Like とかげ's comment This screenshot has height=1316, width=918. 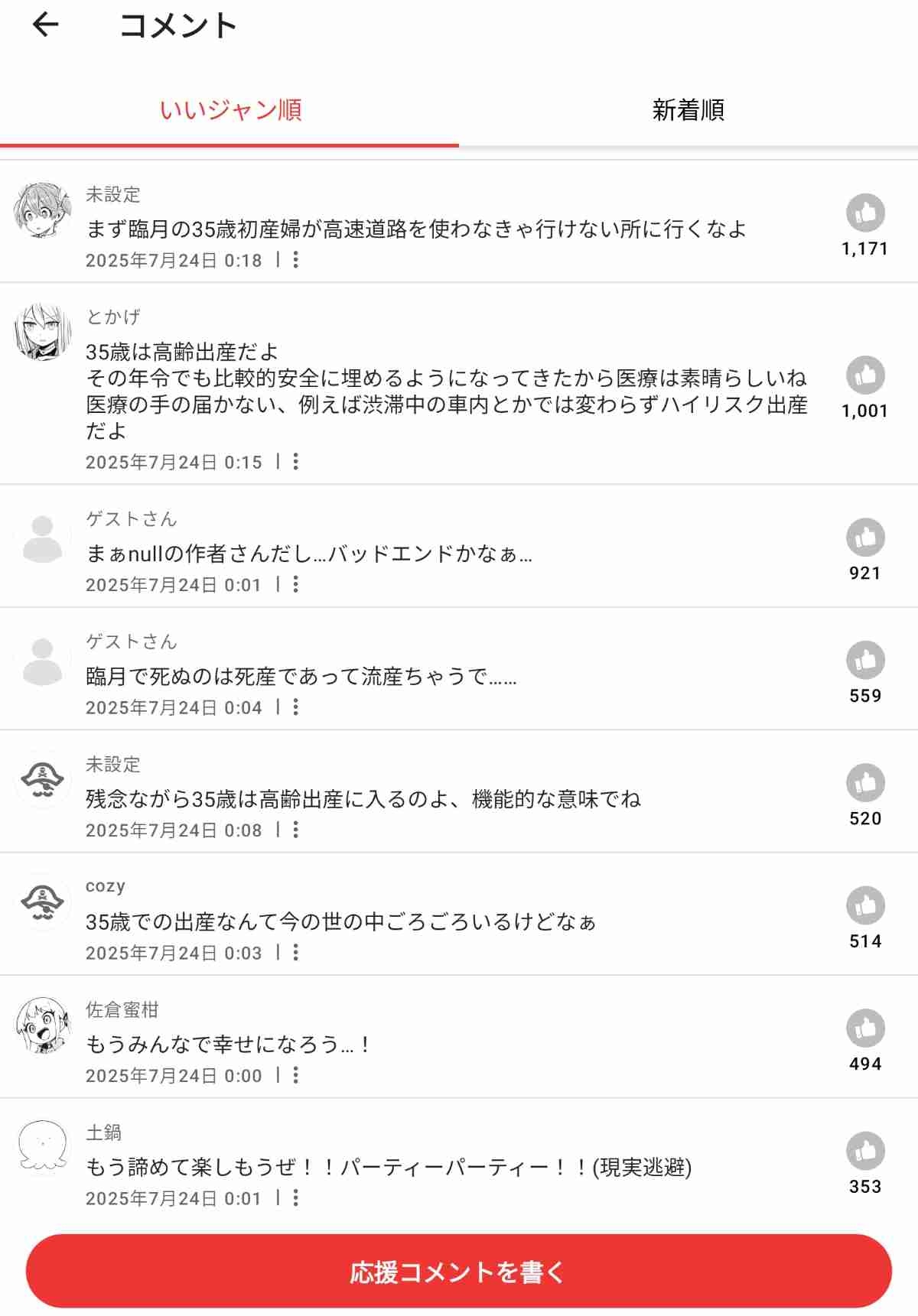[x=865, y=375]
